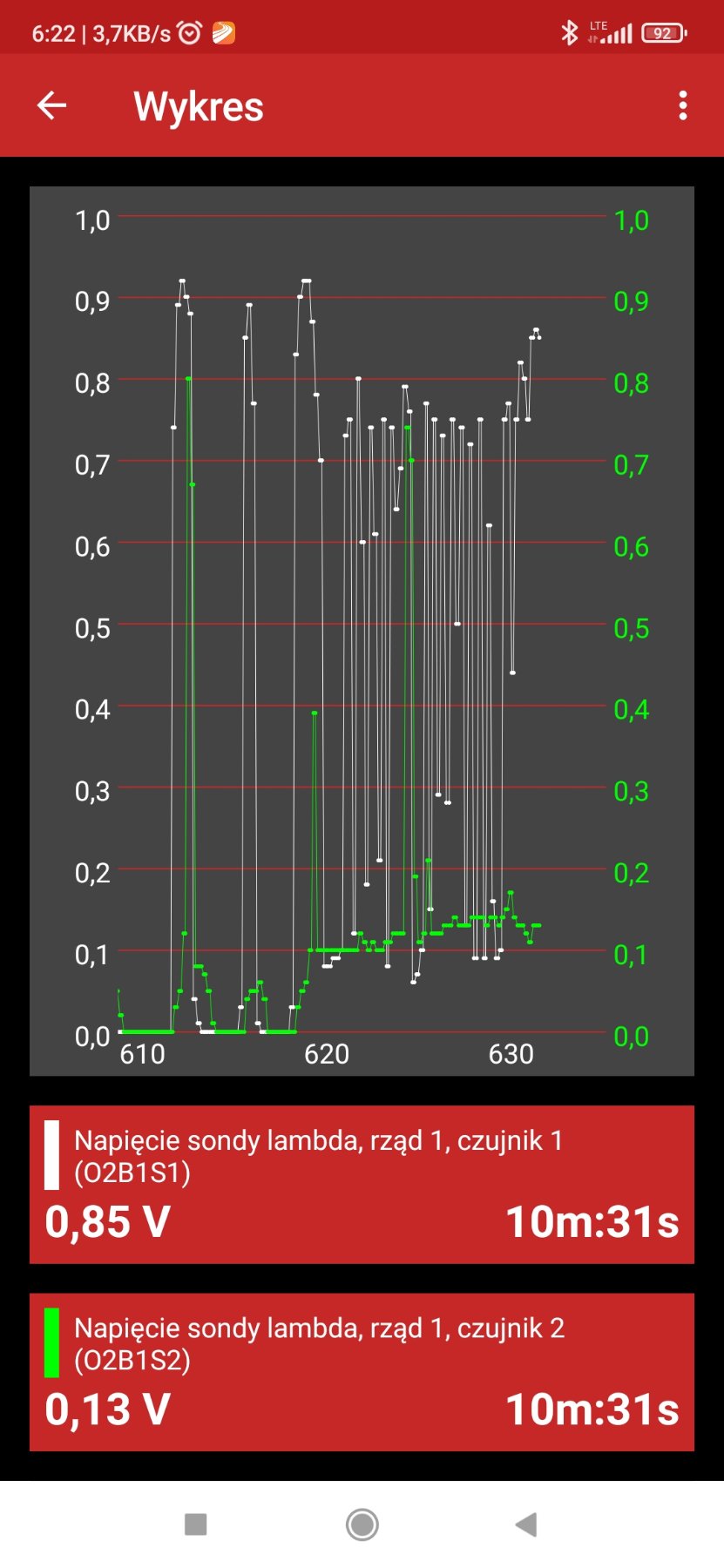Select the czujnik 1 (O2B1S1) sensor card
The height and width of the screenshot is (1568, 724).
[362, 1184]
